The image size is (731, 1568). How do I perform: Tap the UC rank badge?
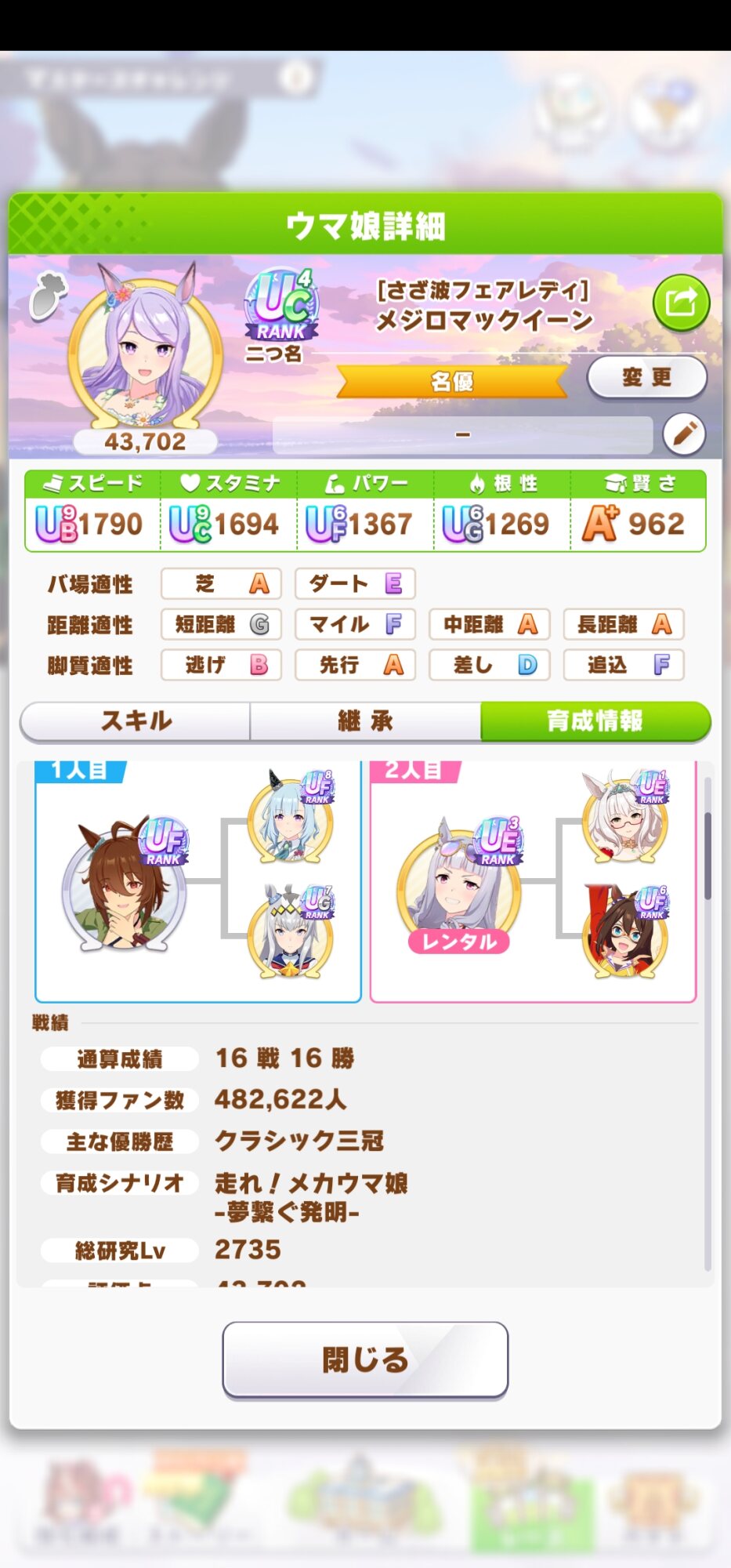(x=282, y=307)
